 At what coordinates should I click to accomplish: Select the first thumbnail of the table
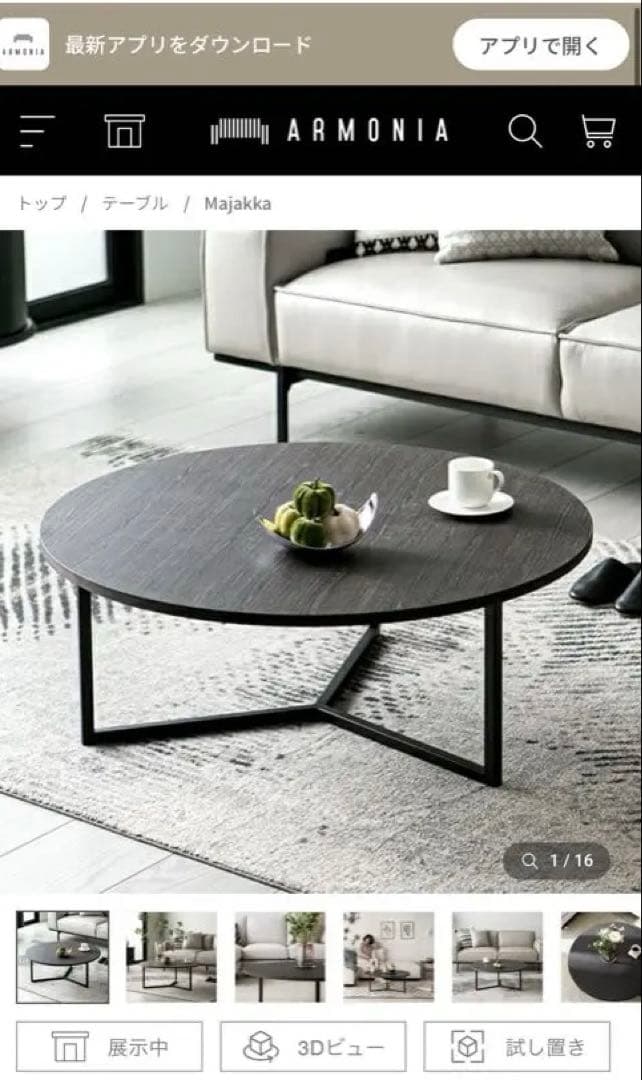[x=62, y=956]
